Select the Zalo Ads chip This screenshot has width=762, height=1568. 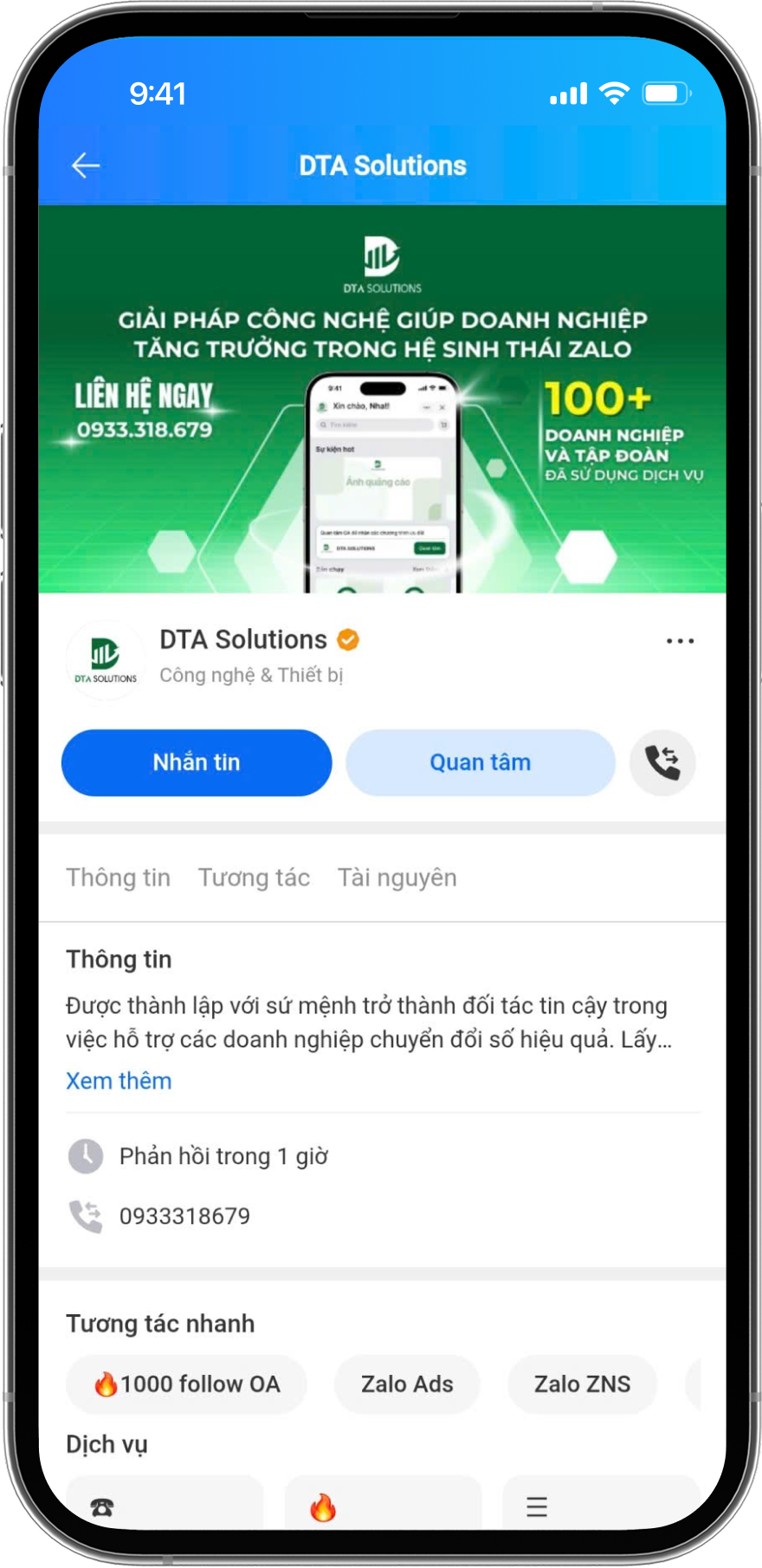pyautogui.click(x=407, y=1384)
